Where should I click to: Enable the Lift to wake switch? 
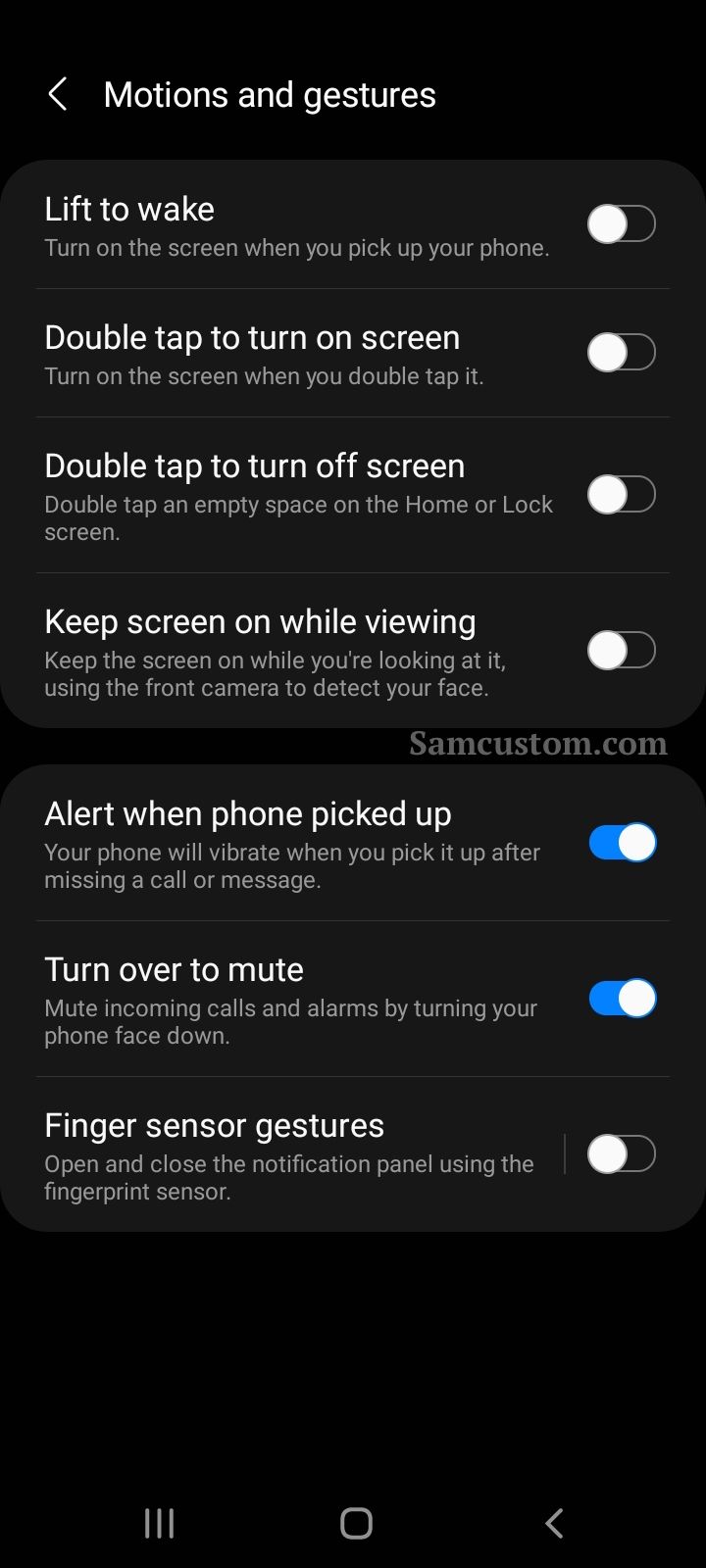pos(622,223)
